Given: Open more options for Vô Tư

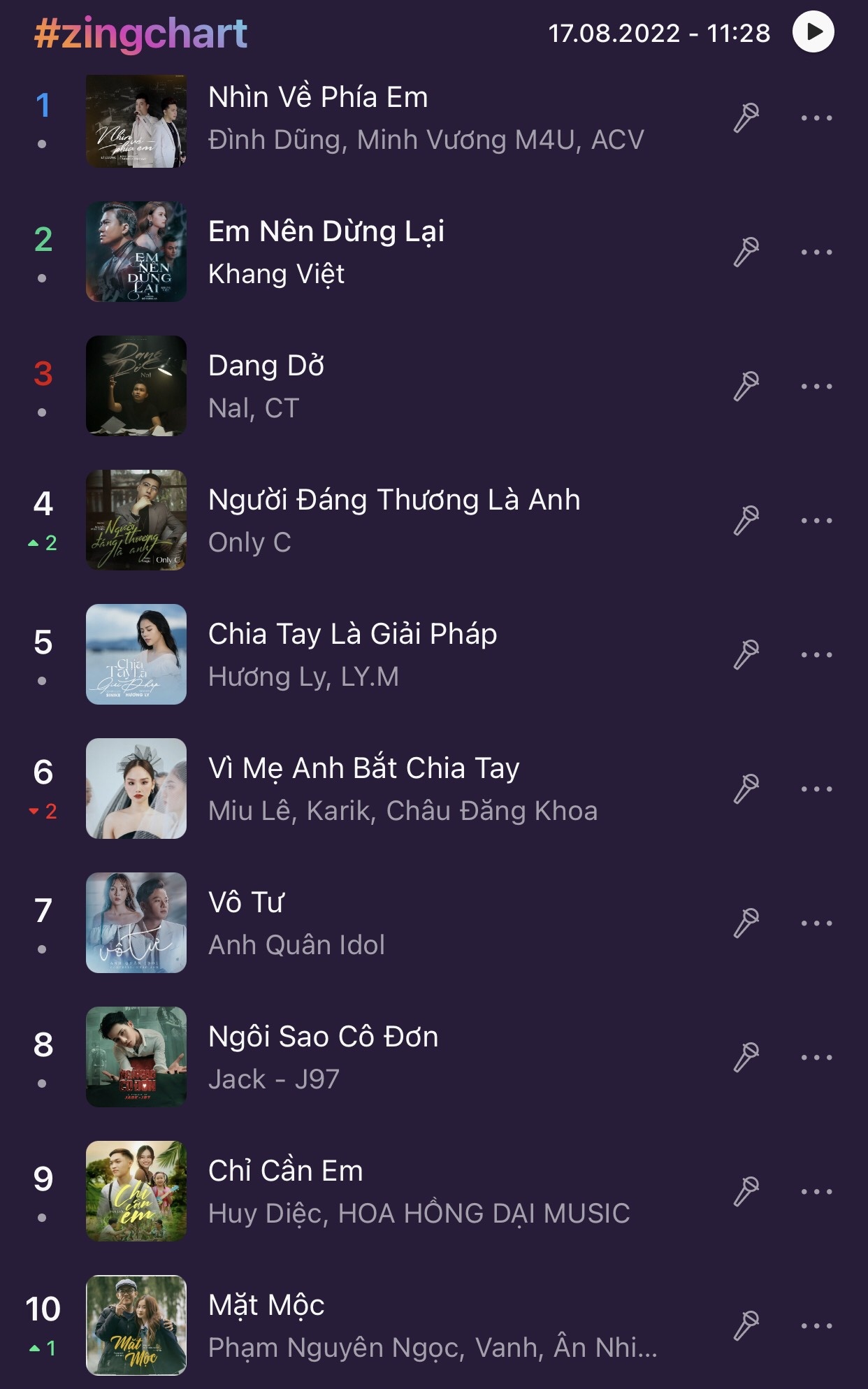Looking at the screenshot, I should tap(816, 923).
